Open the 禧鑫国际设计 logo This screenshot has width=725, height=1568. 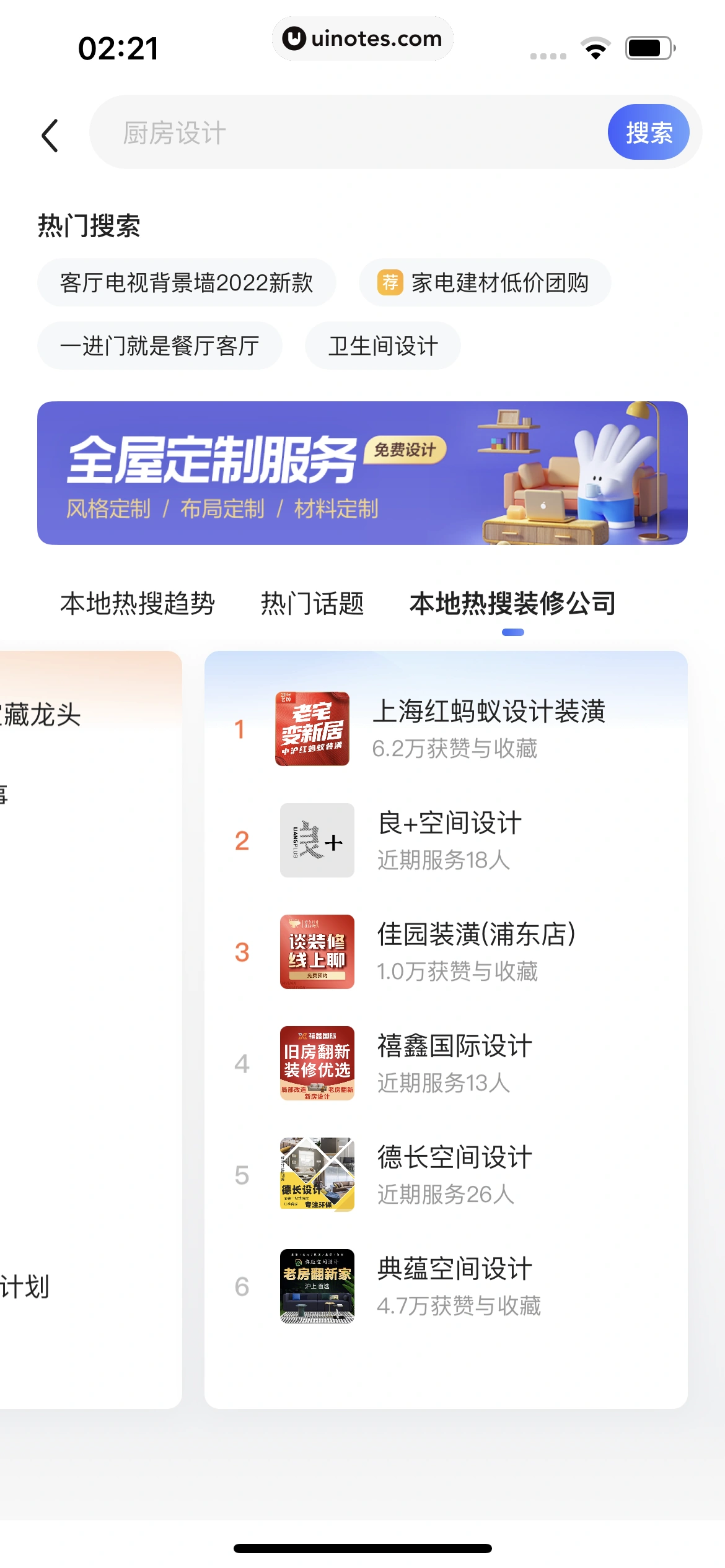pyautogui.click(x=317, y=1063)
